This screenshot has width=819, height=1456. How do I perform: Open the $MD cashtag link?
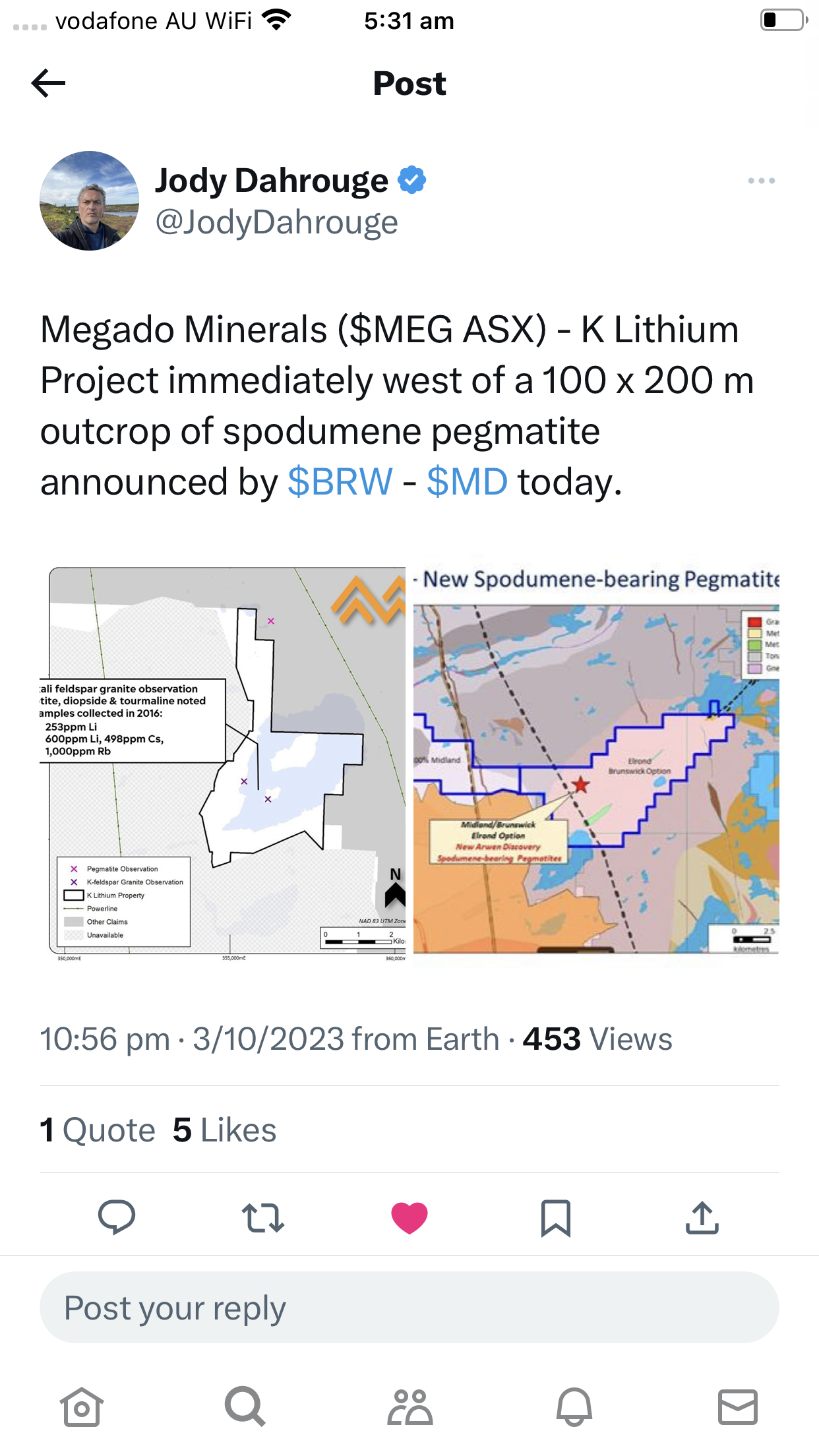pos(467,482)
